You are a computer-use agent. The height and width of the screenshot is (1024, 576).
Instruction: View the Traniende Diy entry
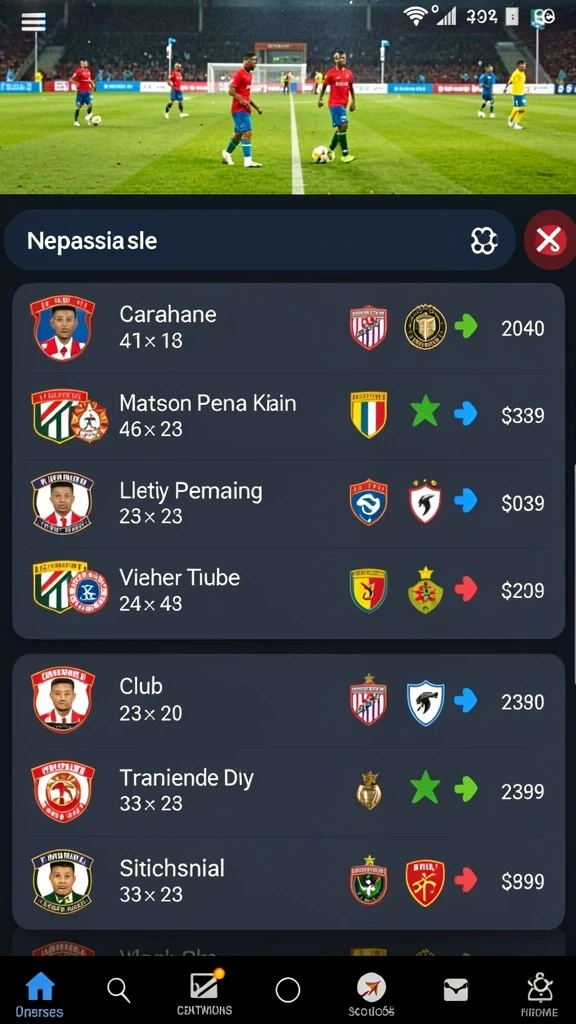288,792
